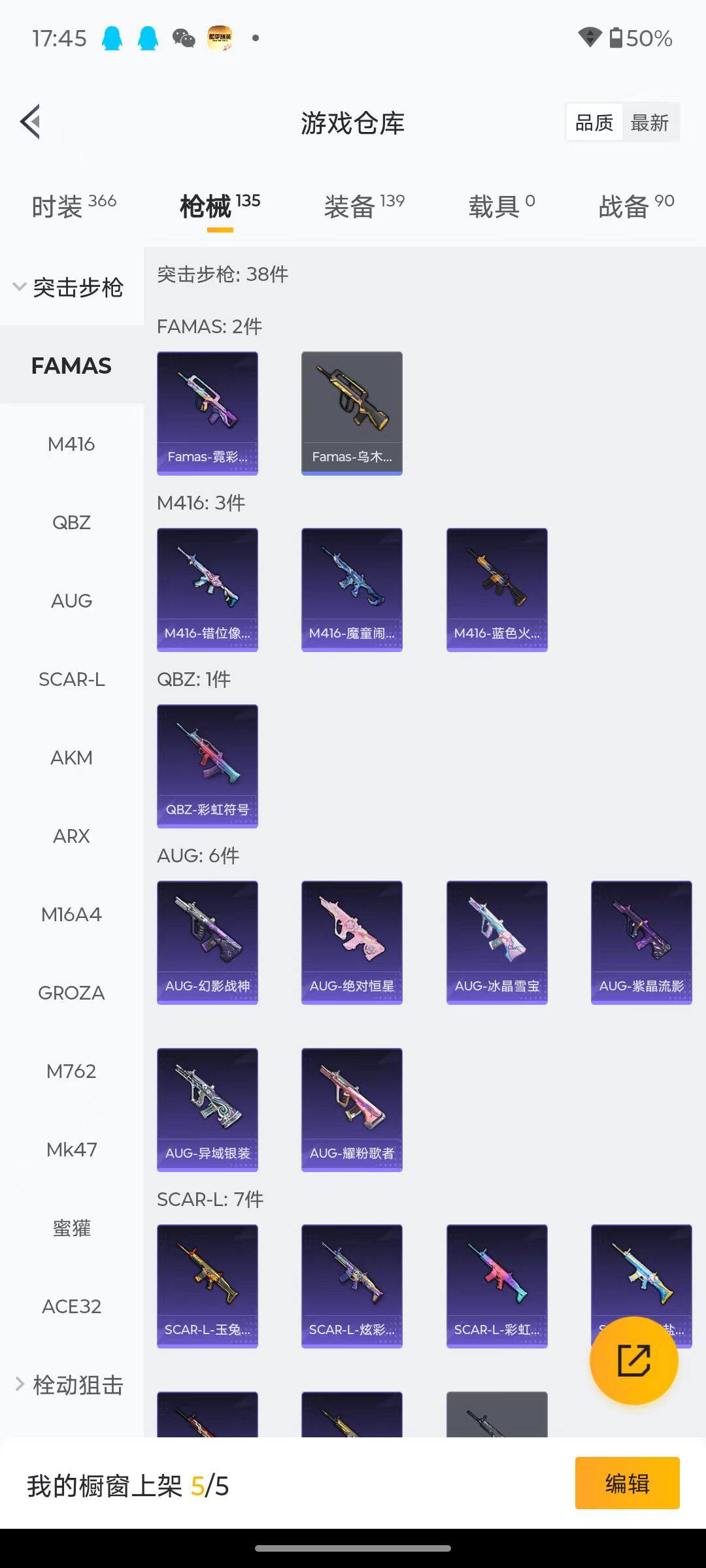View the AUG-绝对恒星 skin
This screenshot has height=1568, width=706.
352,942
